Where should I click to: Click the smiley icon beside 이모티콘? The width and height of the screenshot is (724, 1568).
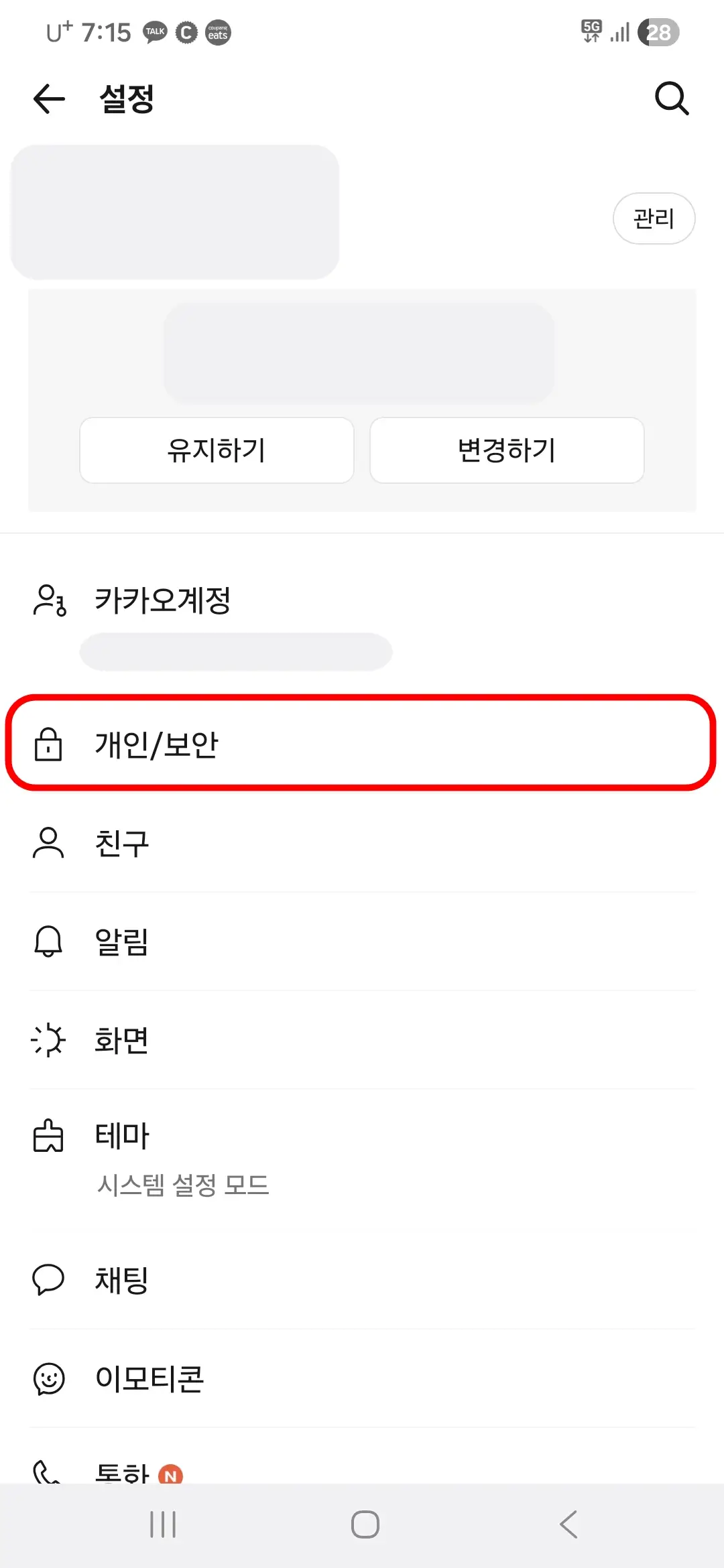coord(48,1378)
